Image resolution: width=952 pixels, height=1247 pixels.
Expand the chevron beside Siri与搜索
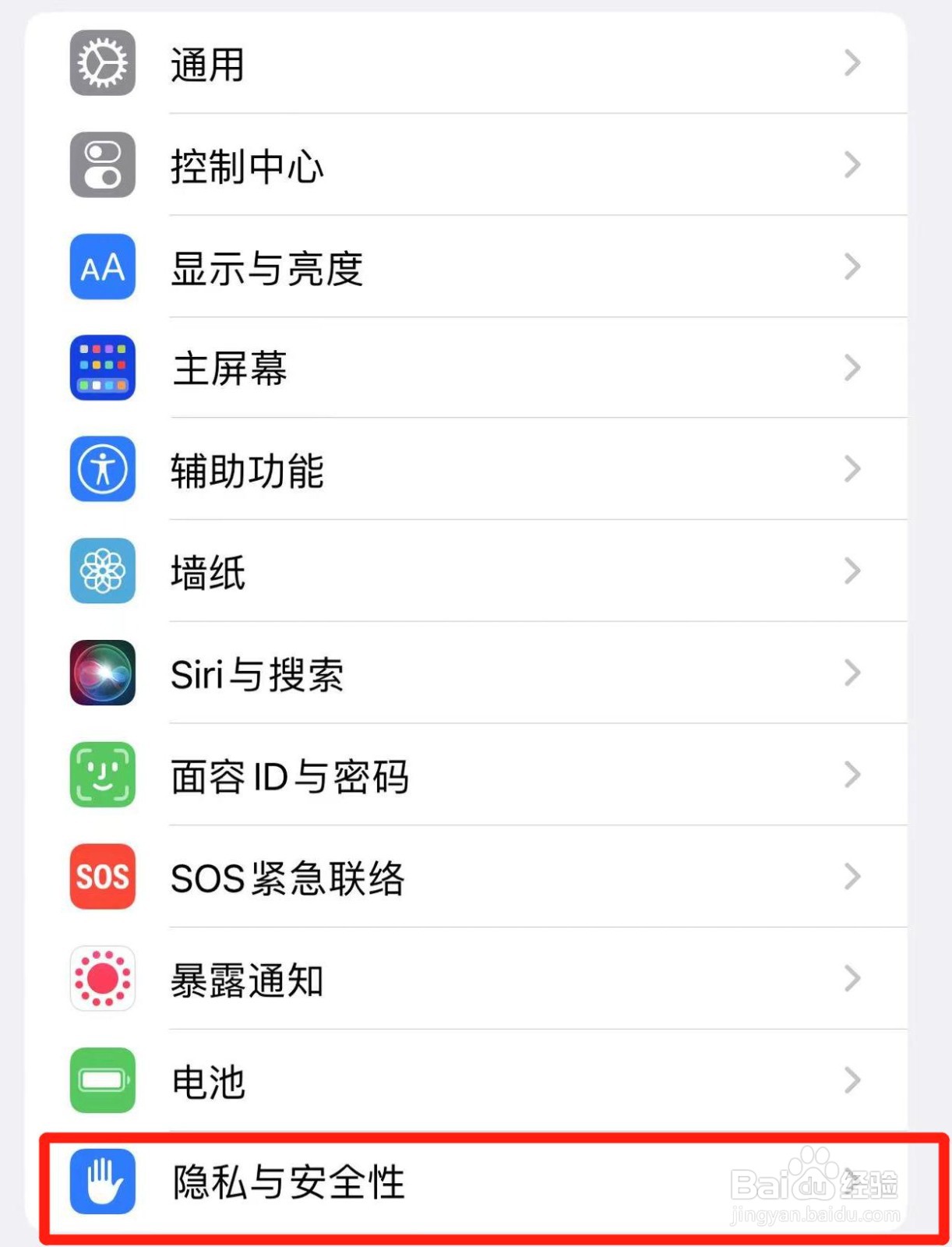click(852, 673)
